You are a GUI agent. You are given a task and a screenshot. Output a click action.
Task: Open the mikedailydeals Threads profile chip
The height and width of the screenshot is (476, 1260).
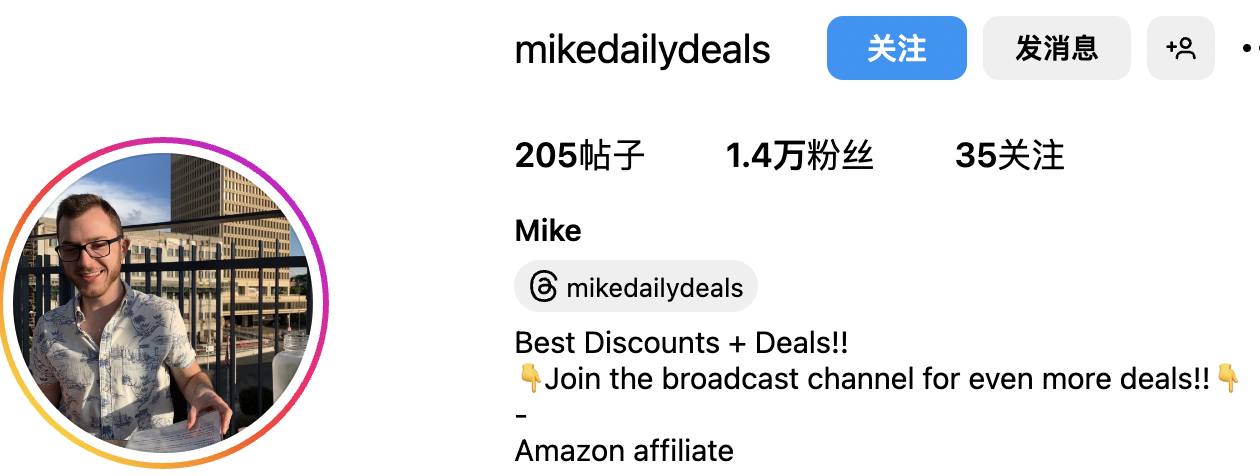(x=636, y=288)
